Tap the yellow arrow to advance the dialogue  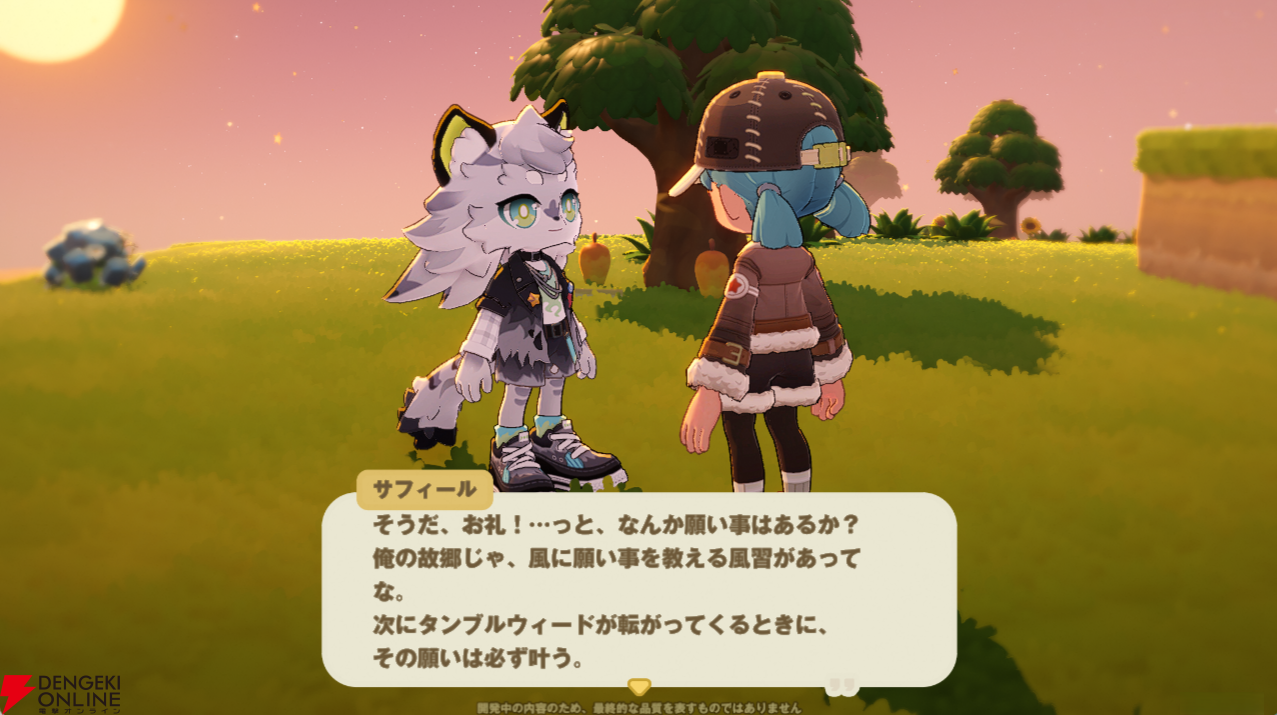point(639,686)
